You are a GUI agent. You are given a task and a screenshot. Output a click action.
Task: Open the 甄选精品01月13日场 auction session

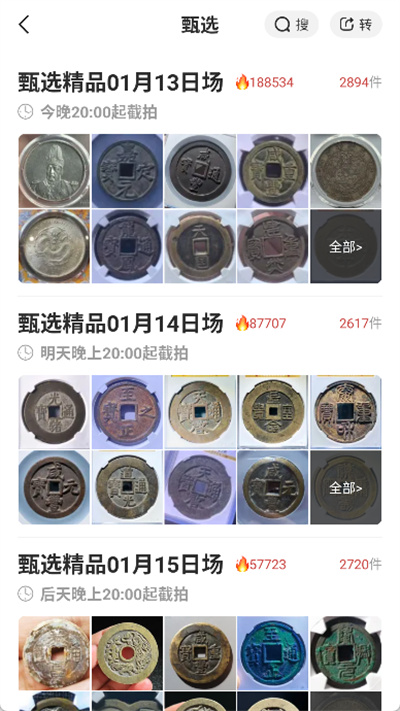pos(121,83)
